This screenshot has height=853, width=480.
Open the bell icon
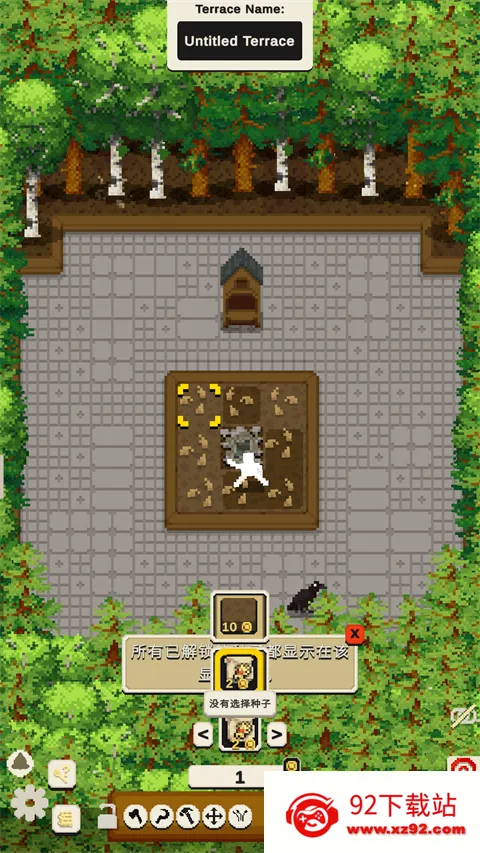click(20, 763)
